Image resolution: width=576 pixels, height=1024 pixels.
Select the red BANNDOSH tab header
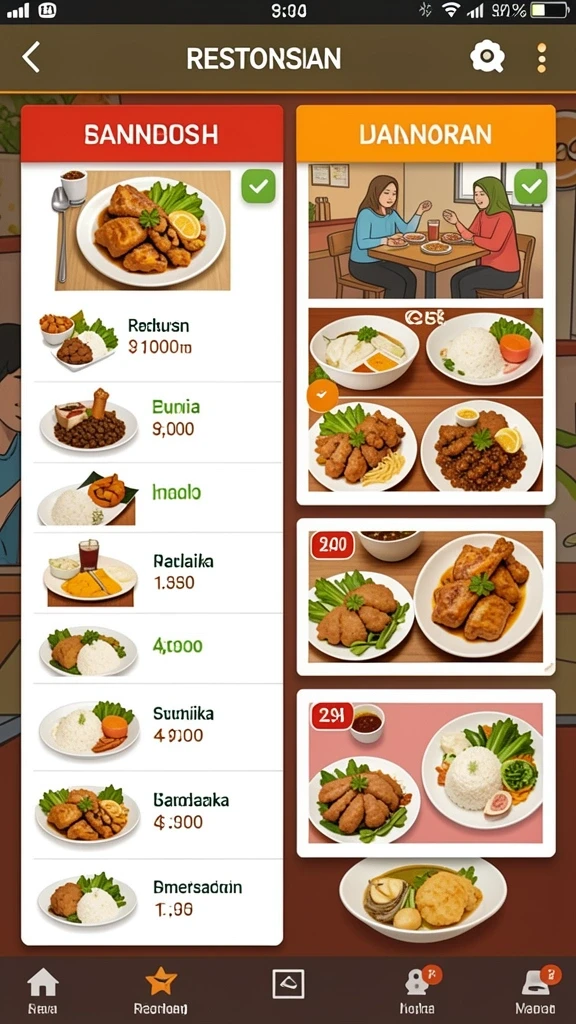coord(152,135)
